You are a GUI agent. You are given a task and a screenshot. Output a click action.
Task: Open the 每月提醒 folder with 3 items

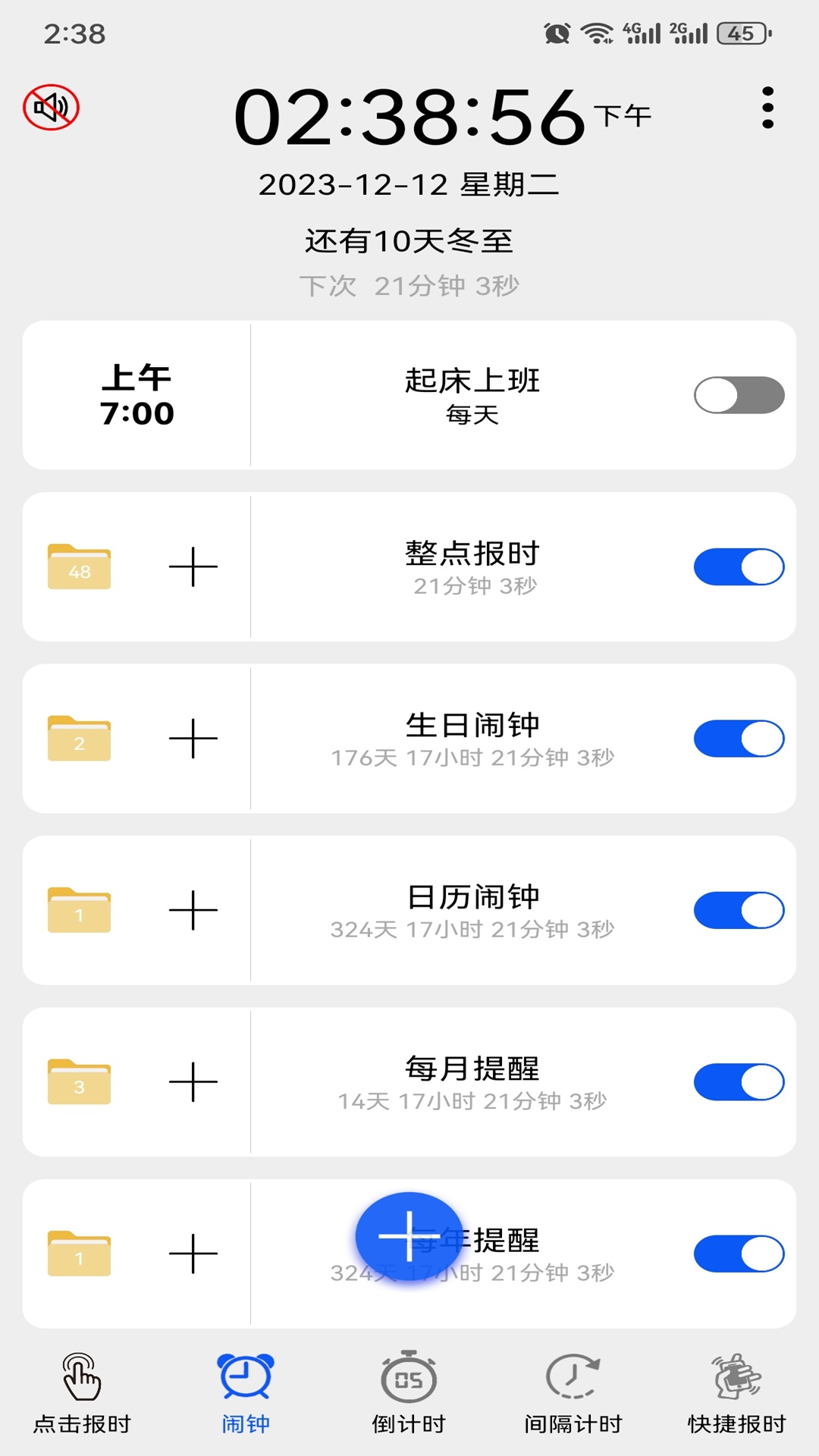click(78, 1082)
